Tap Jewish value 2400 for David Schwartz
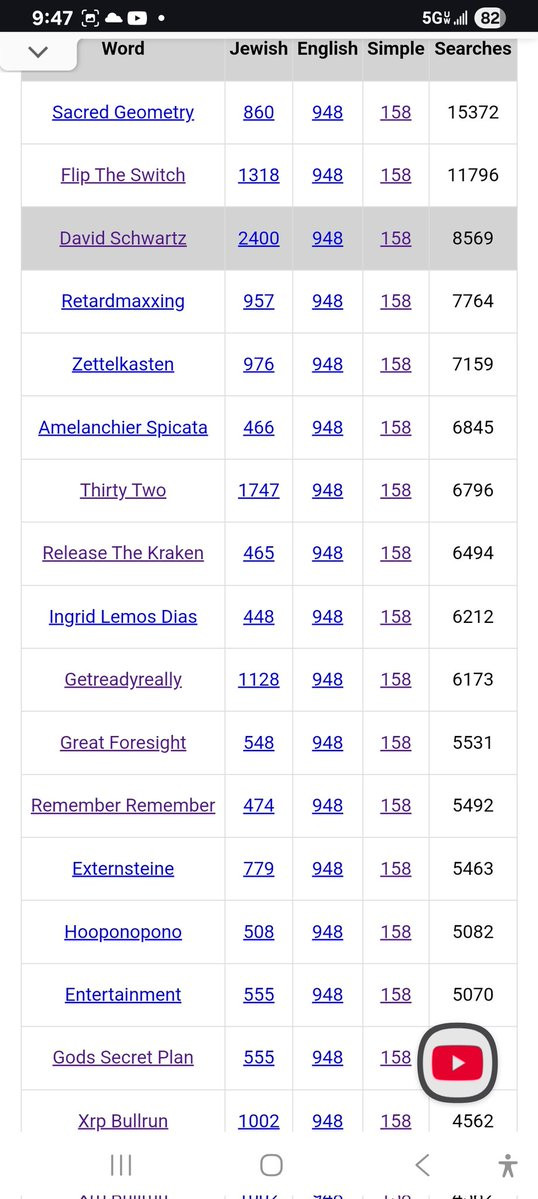The width and height of the screenshot is (538, 1199). tap(258, 238)
